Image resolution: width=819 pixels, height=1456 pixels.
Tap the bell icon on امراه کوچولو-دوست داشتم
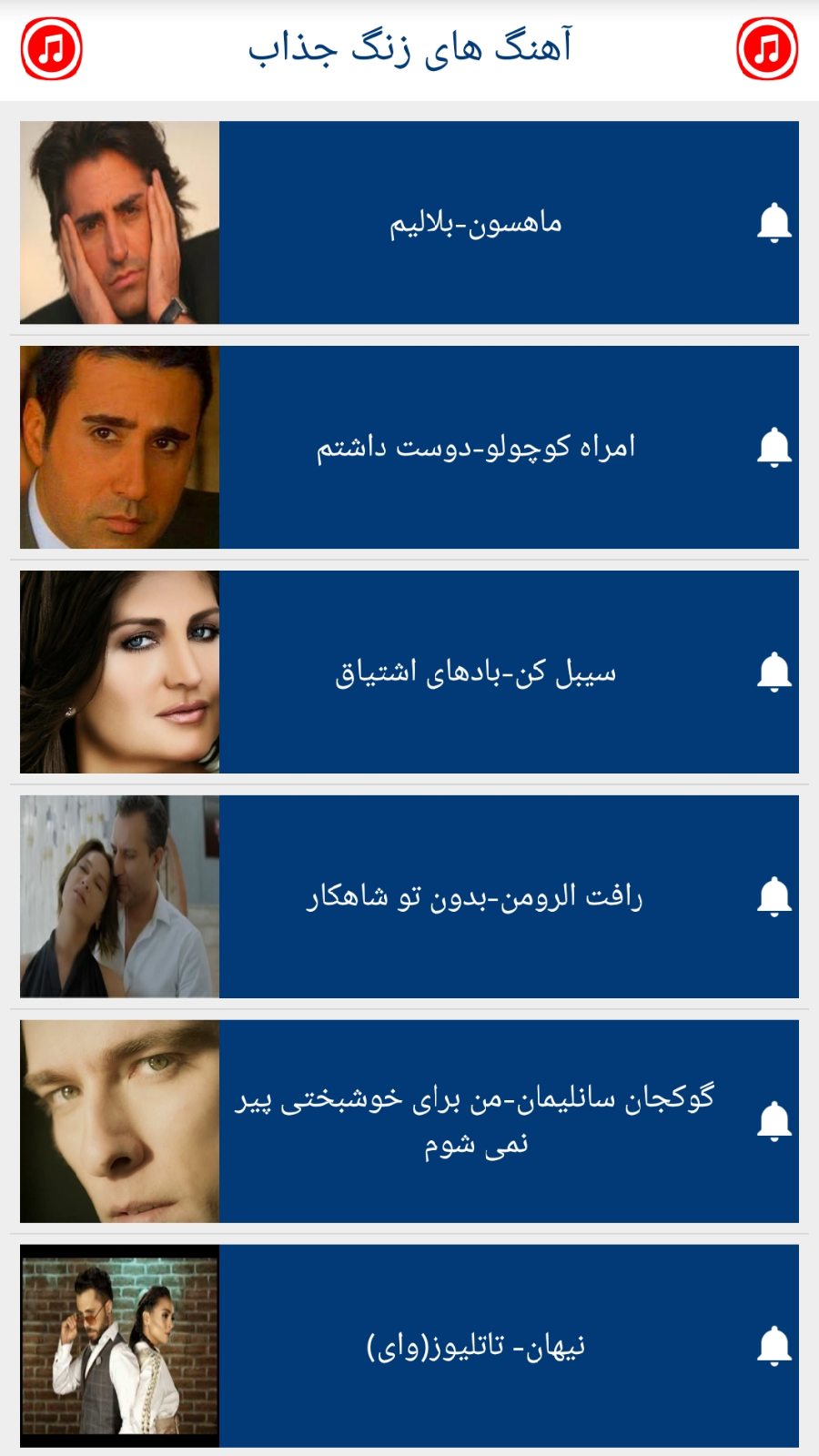[774, 446]
